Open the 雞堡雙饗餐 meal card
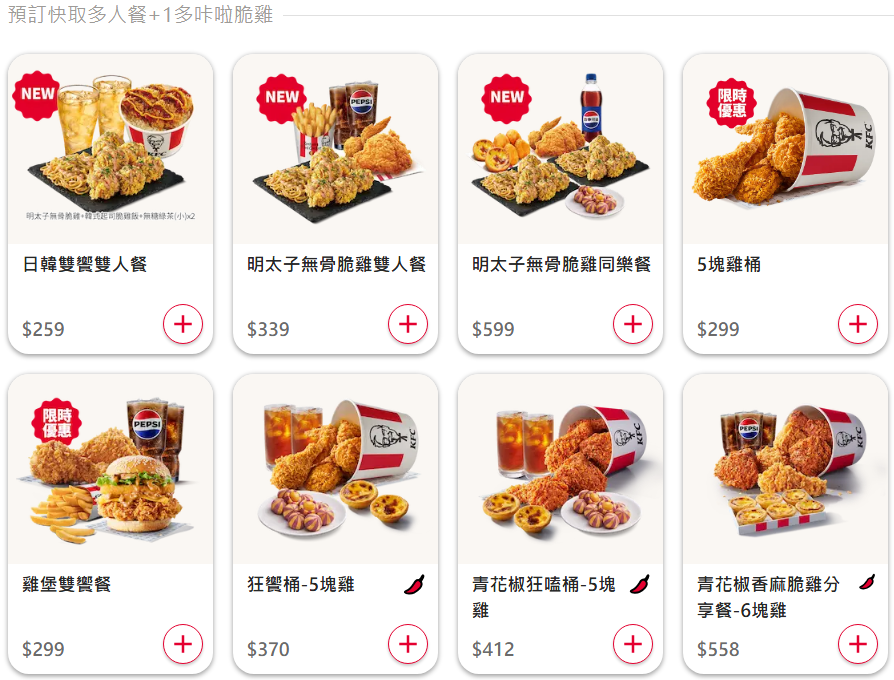 110,470
